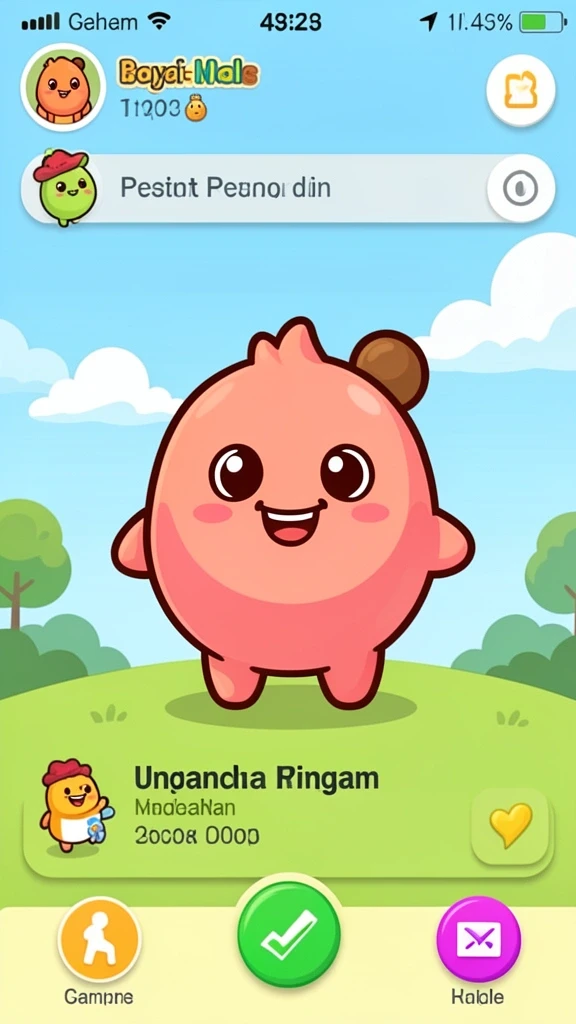Tap the yellow heart button
The width and height of the screenshot is (576, 1024).
pos(511,826)
